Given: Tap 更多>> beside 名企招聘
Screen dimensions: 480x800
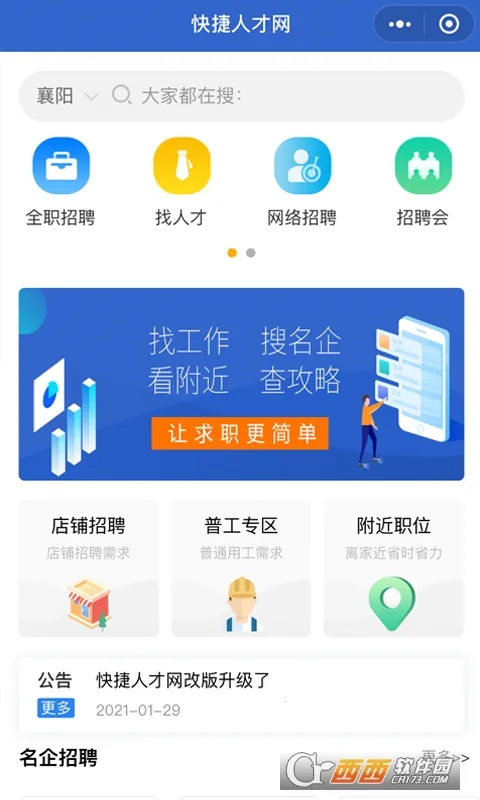Looking at the screenshot, I should pyautogui.click(x=445, y=757).
